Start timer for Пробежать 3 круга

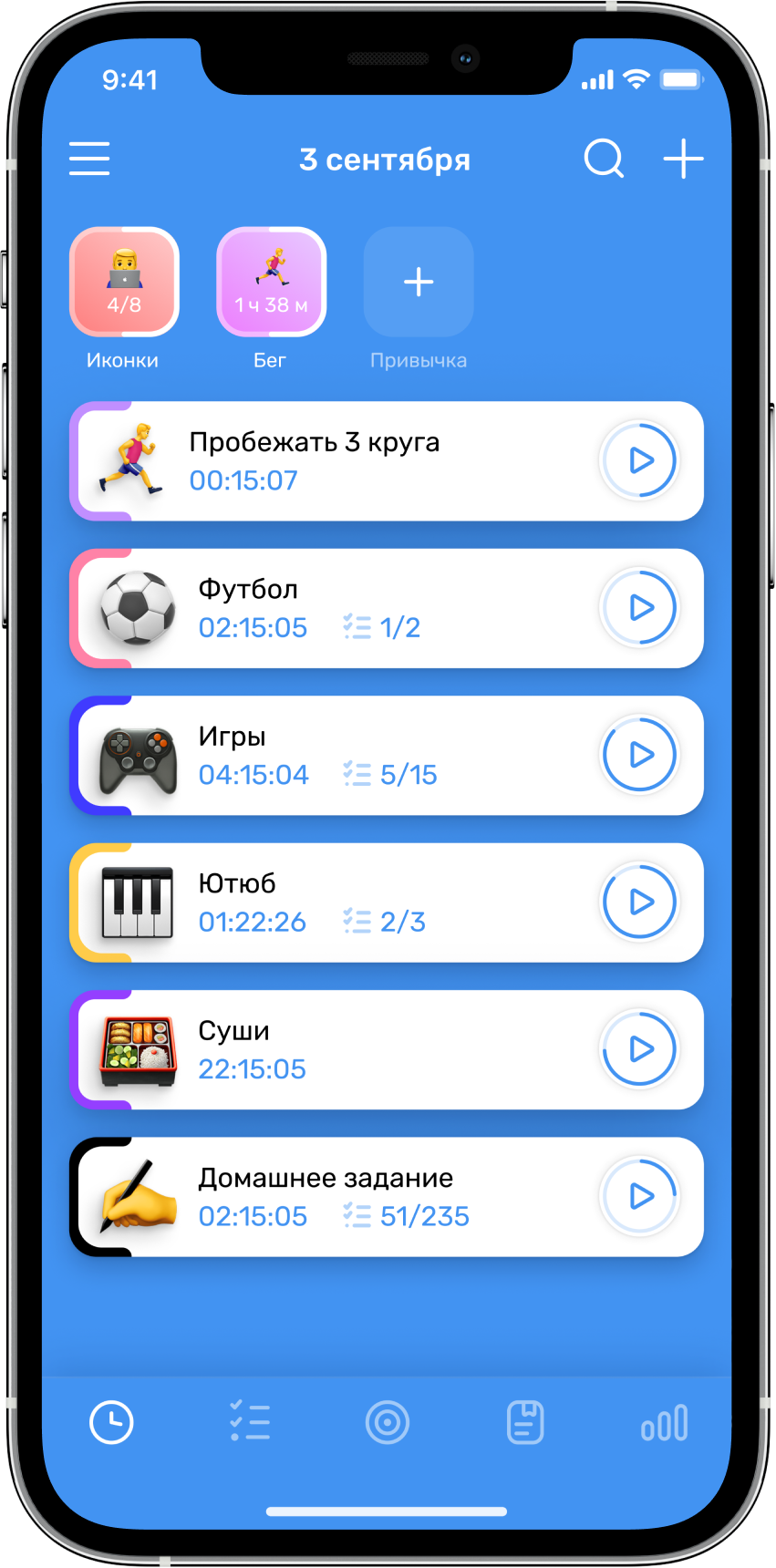640,460
